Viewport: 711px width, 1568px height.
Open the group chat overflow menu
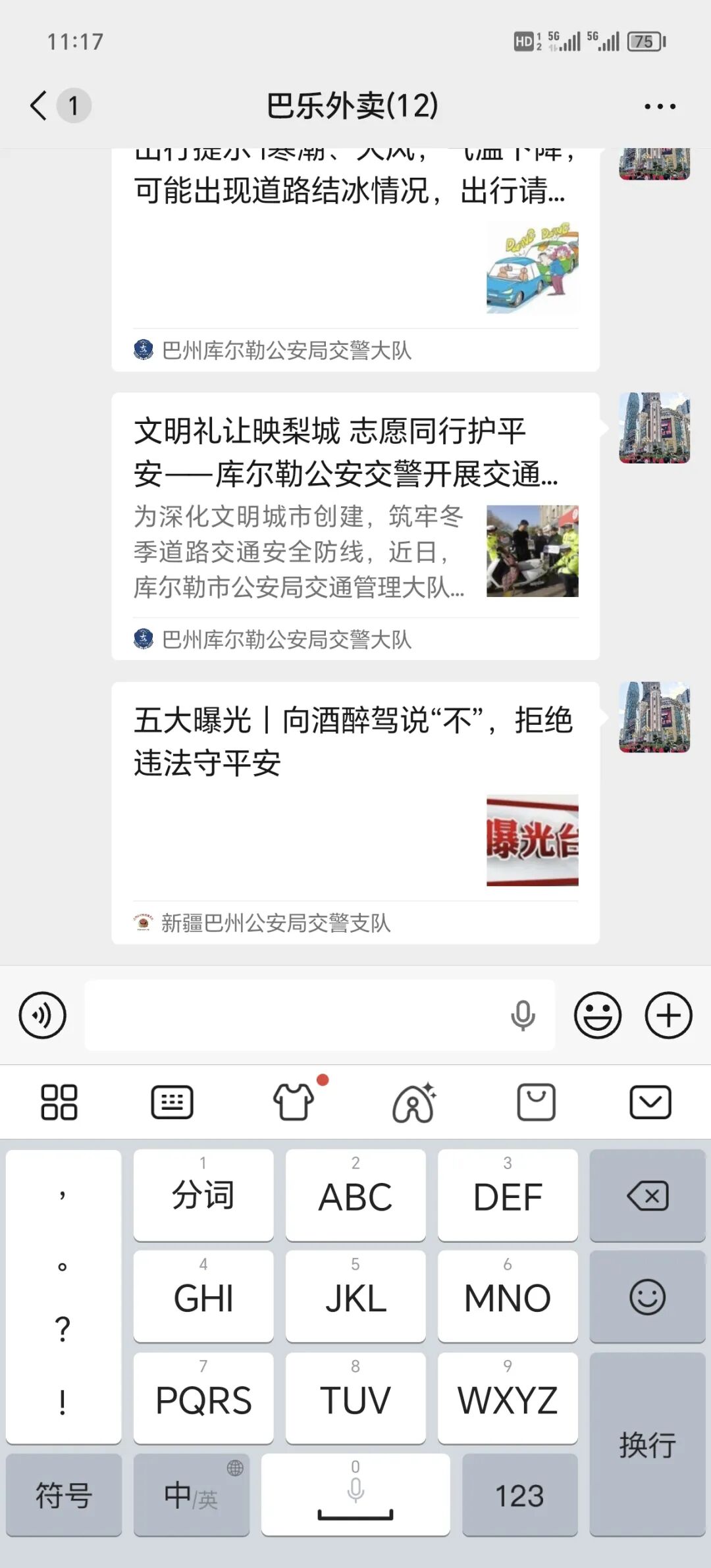(660, 106)
